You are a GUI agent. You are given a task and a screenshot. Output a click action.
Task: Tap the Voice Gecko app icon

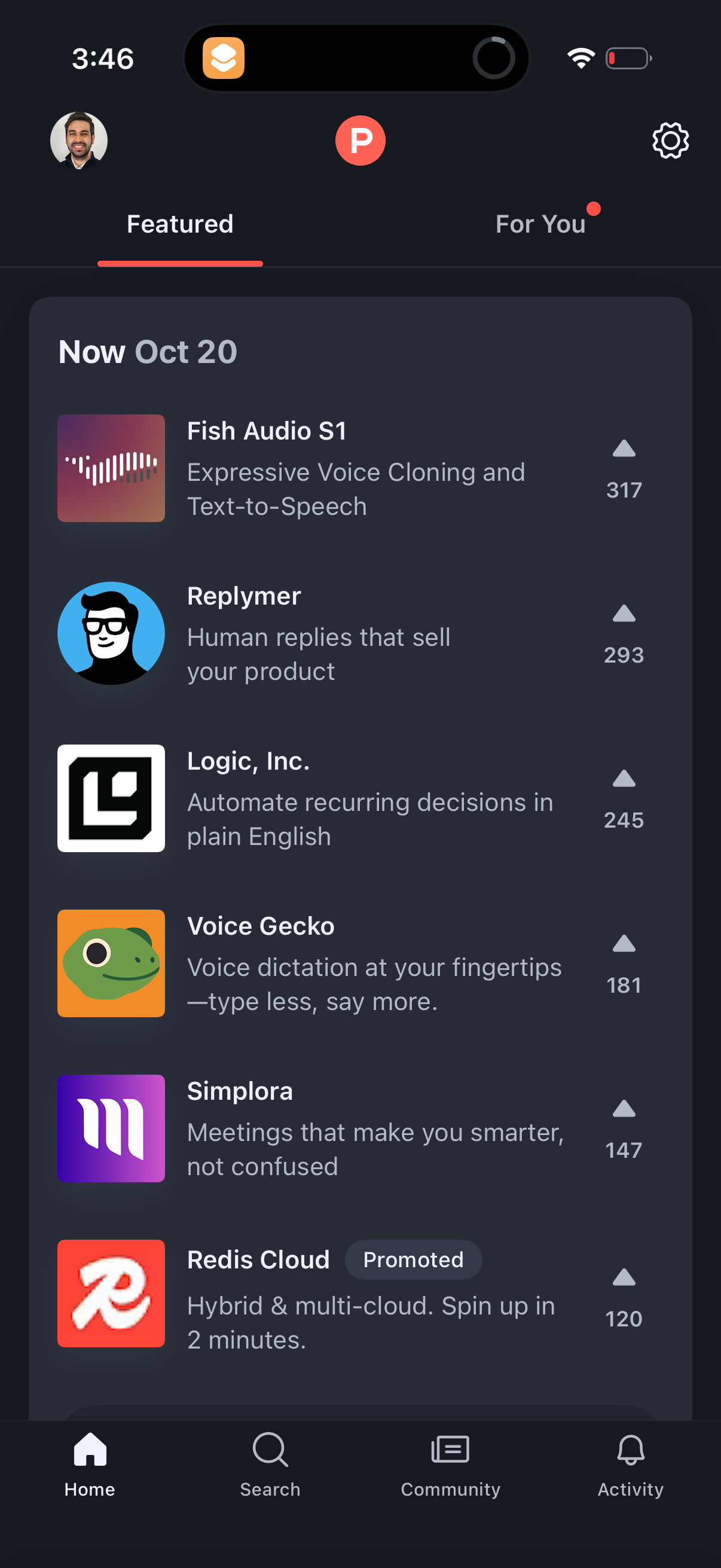click(110, 963)
